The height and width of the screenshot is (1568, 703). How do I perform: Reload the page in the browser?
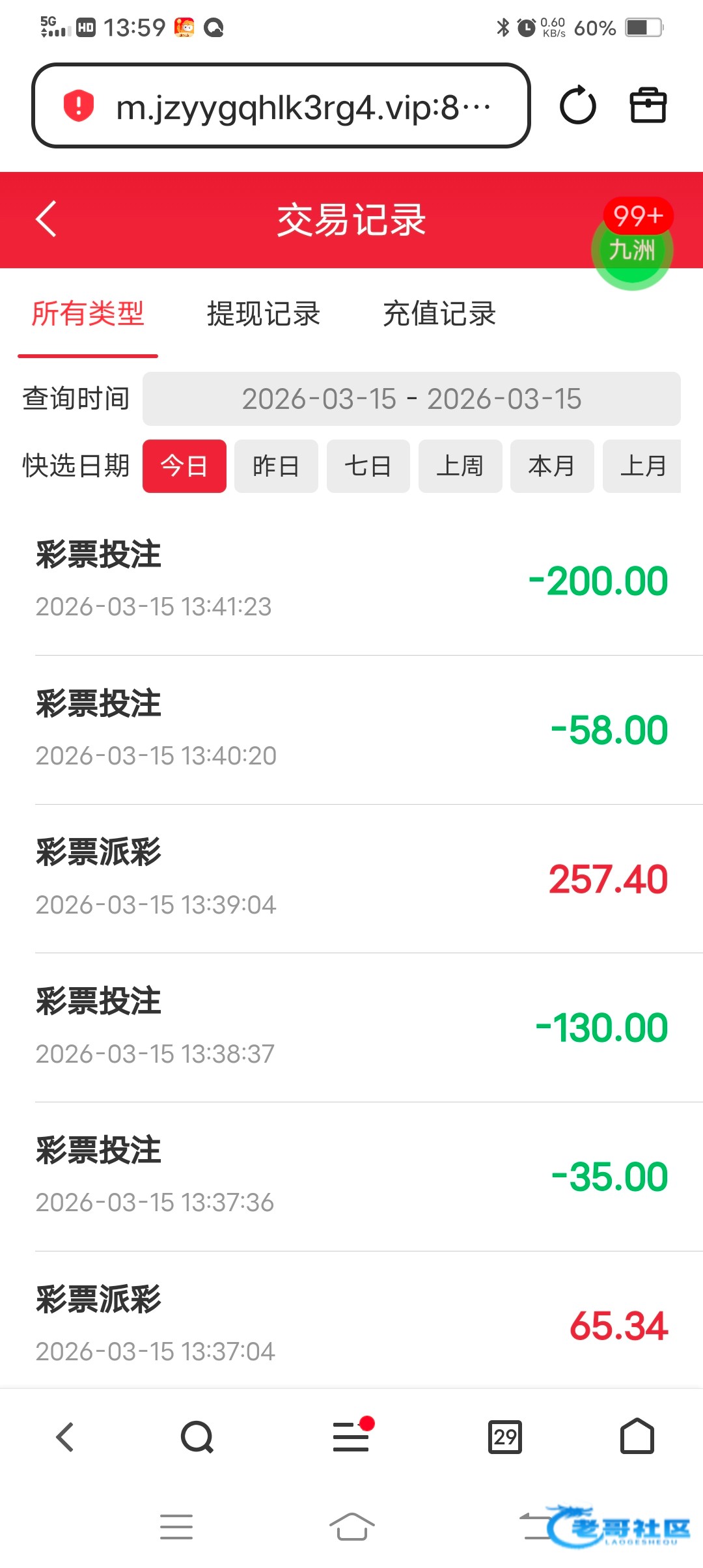click(x=578, y=106)
